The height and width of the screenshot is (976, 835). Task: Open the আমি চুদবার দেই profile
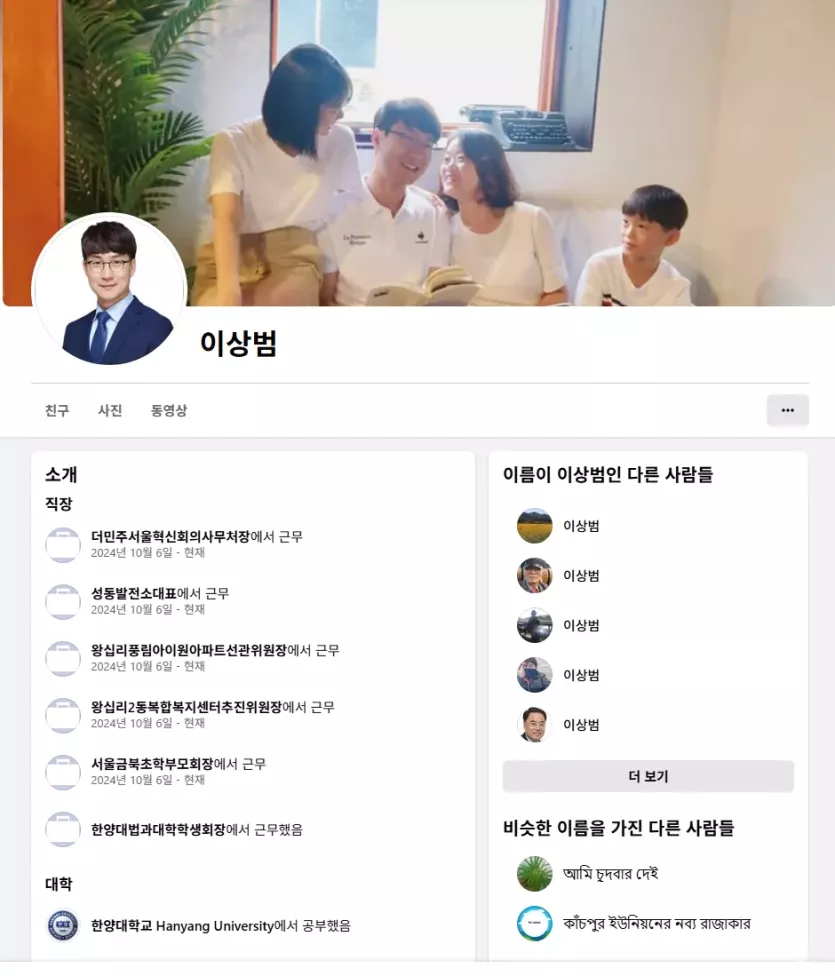coord(610,874)
